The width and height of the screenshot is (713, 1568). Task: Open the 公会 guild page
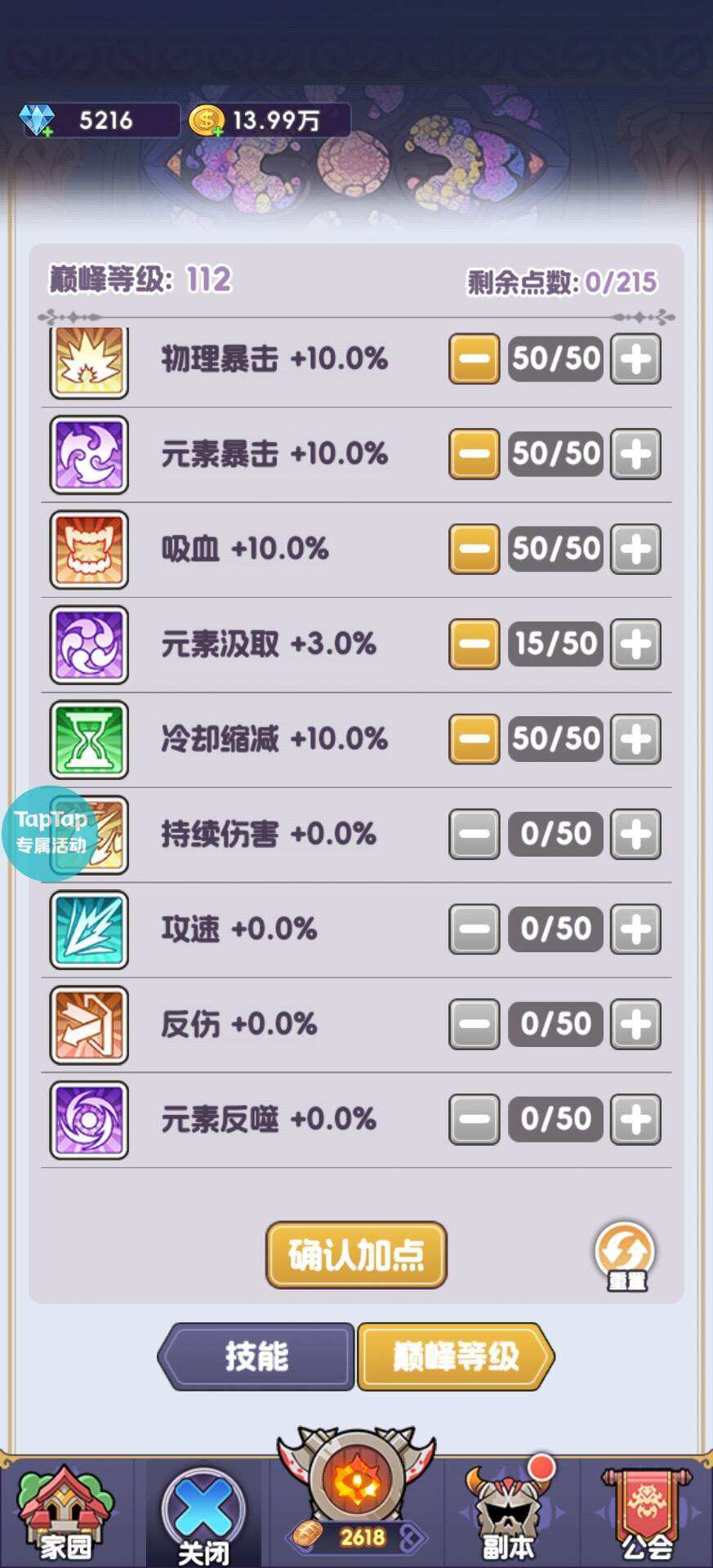[x=647, y=1516]
